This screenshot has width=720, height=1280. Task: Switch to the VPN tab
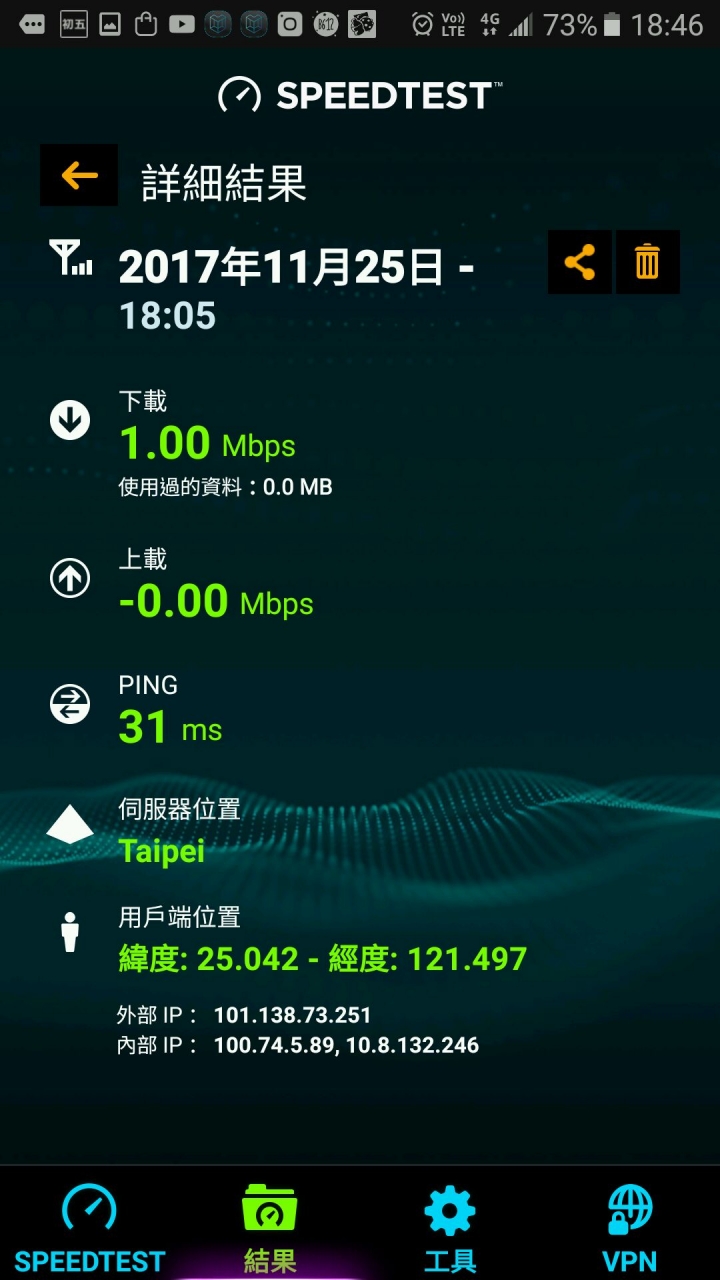click(x=630, y=1228)
